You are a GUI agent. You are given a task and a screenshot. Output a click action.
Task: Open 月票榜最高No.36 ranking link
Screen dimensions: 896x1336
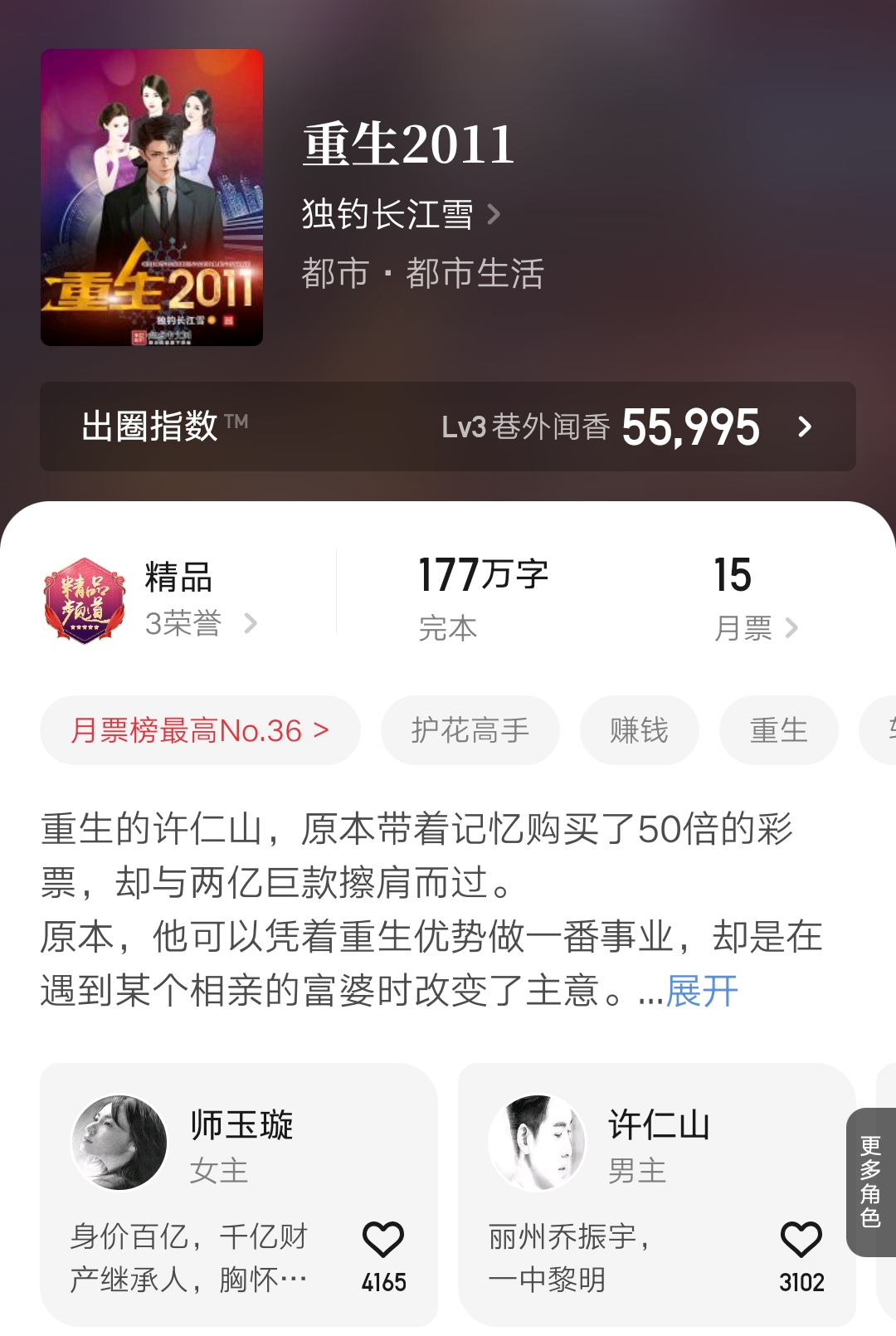click(x=199, y=729)
